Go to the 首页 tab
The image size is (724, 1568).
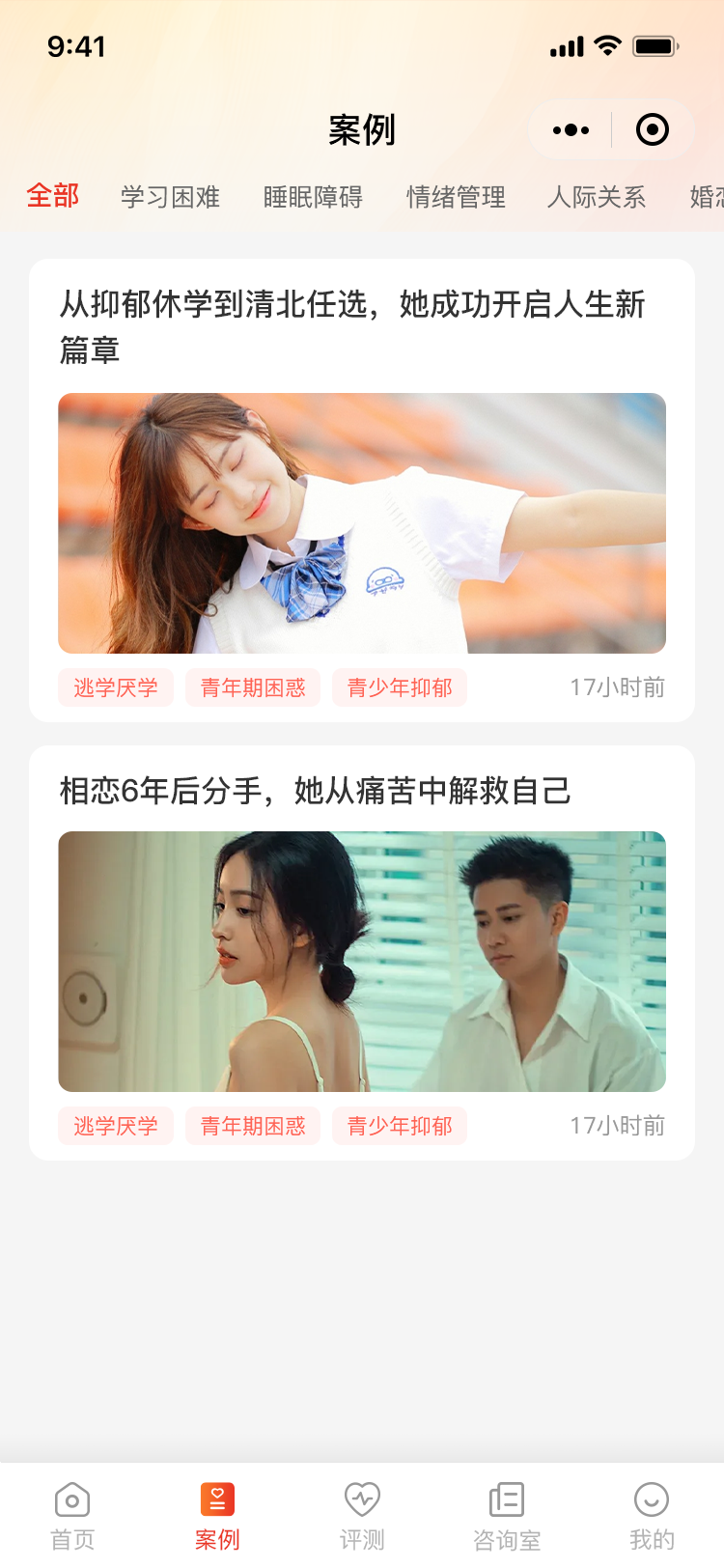tap(72, 1516)
